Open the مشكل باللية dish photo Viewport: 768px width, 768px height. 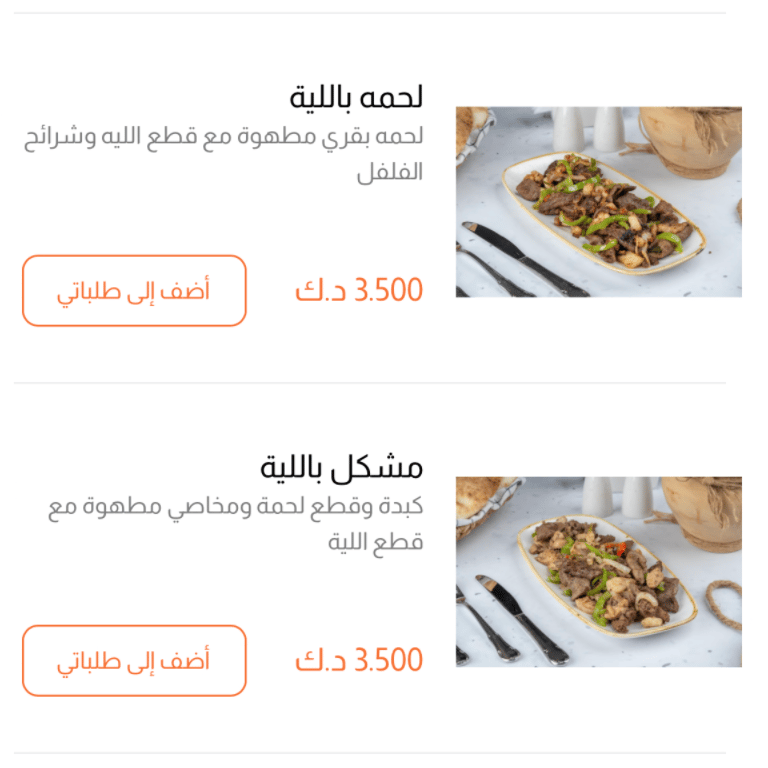point(598,572)
